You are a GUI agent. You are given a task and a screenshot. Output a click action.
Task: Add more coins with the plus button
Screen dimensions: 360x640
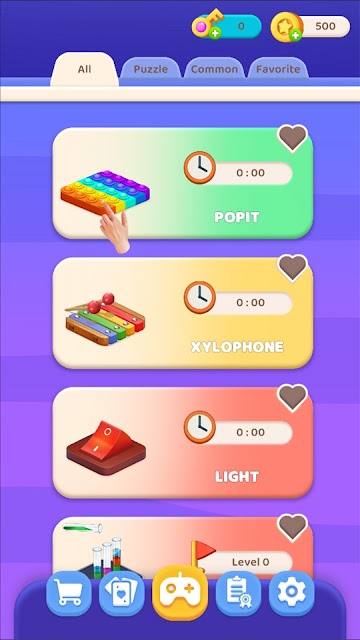(x=296, y=36)
